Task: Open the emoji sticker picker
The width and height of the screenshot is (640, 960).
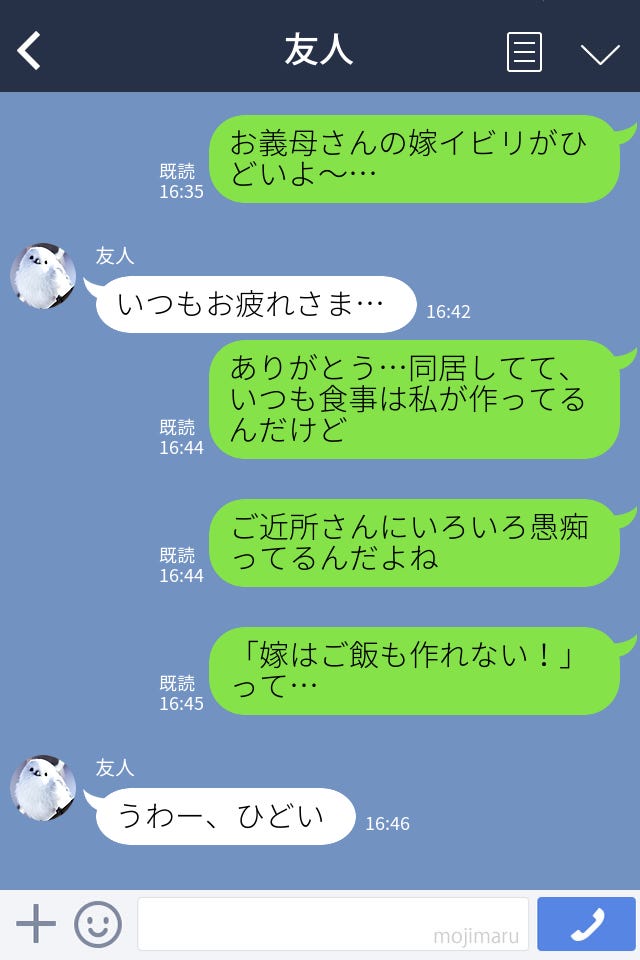Action: [x=98, y=923]
